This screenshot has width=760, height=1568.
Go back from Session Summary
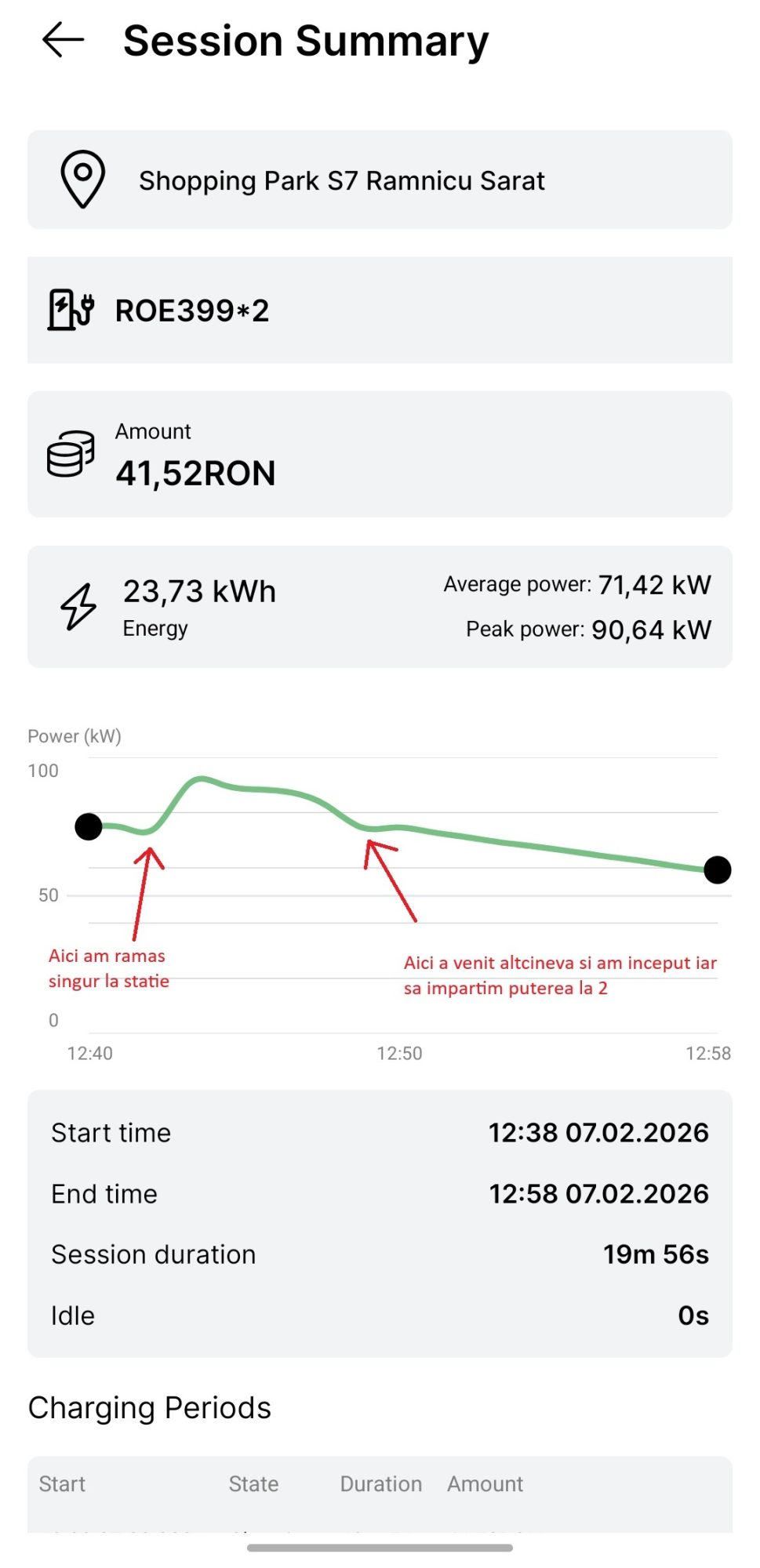[x=63, y=40]
